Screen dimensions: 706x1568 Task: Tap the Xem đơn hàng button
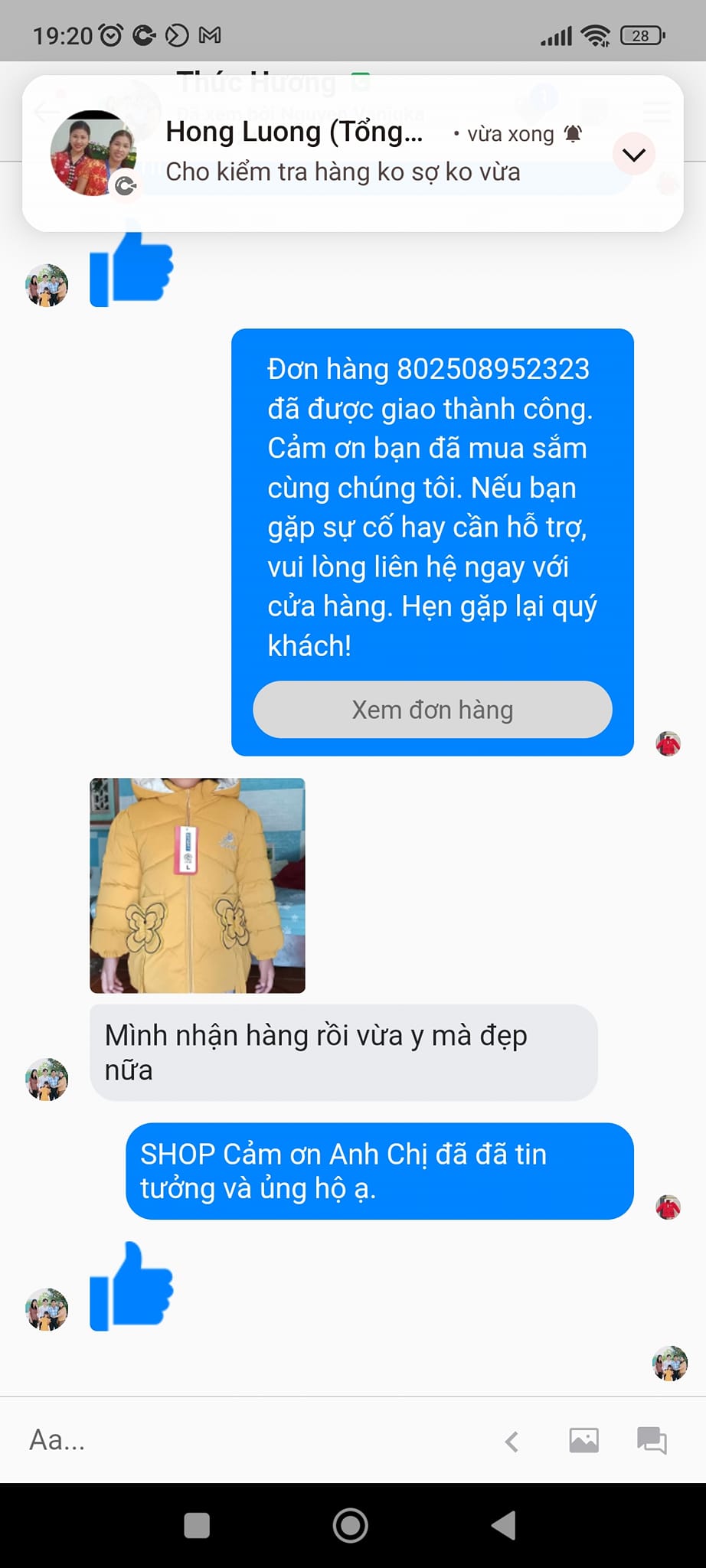point(433,710)
